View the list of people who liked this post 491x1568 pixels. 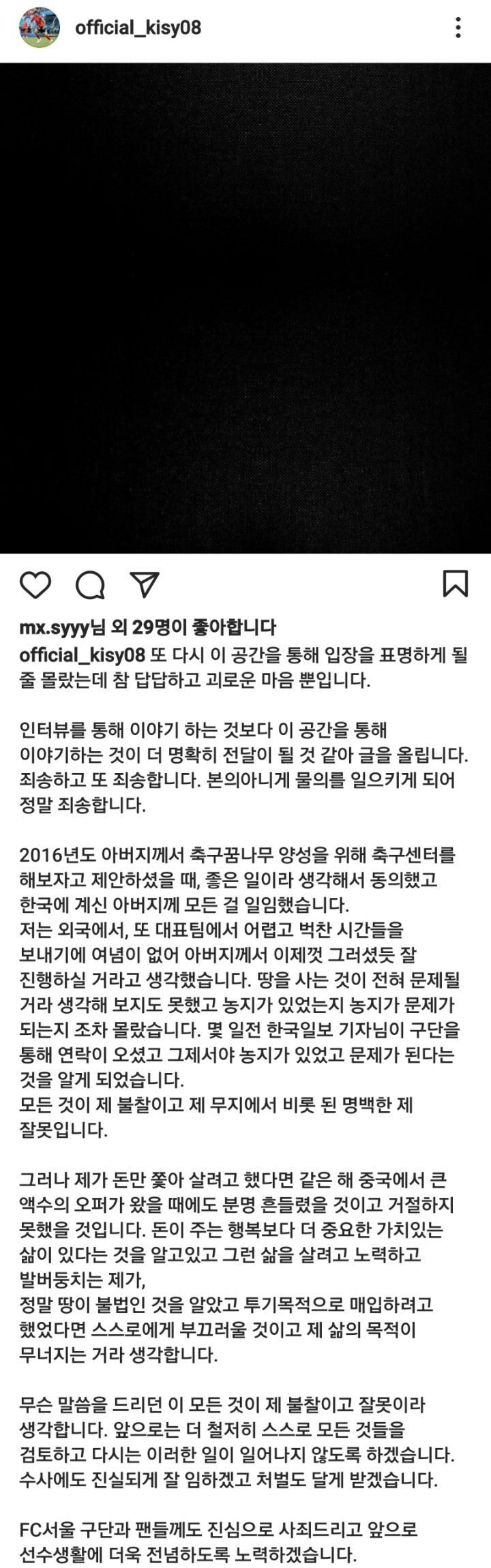click(147, 627)
